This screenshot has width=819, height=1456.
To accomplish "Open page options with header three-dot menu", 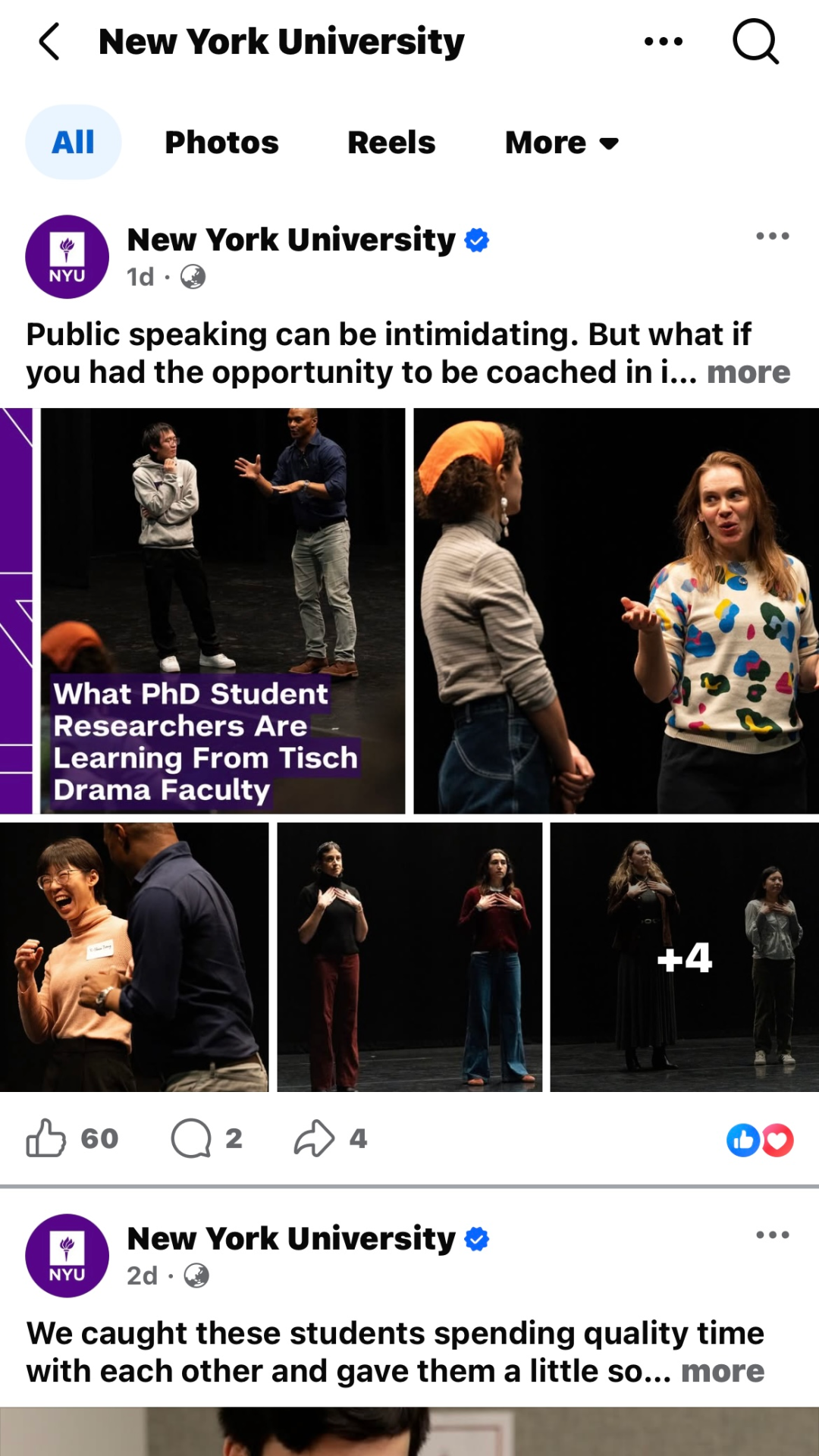I will pyautogui.click(x=663, y=42).
